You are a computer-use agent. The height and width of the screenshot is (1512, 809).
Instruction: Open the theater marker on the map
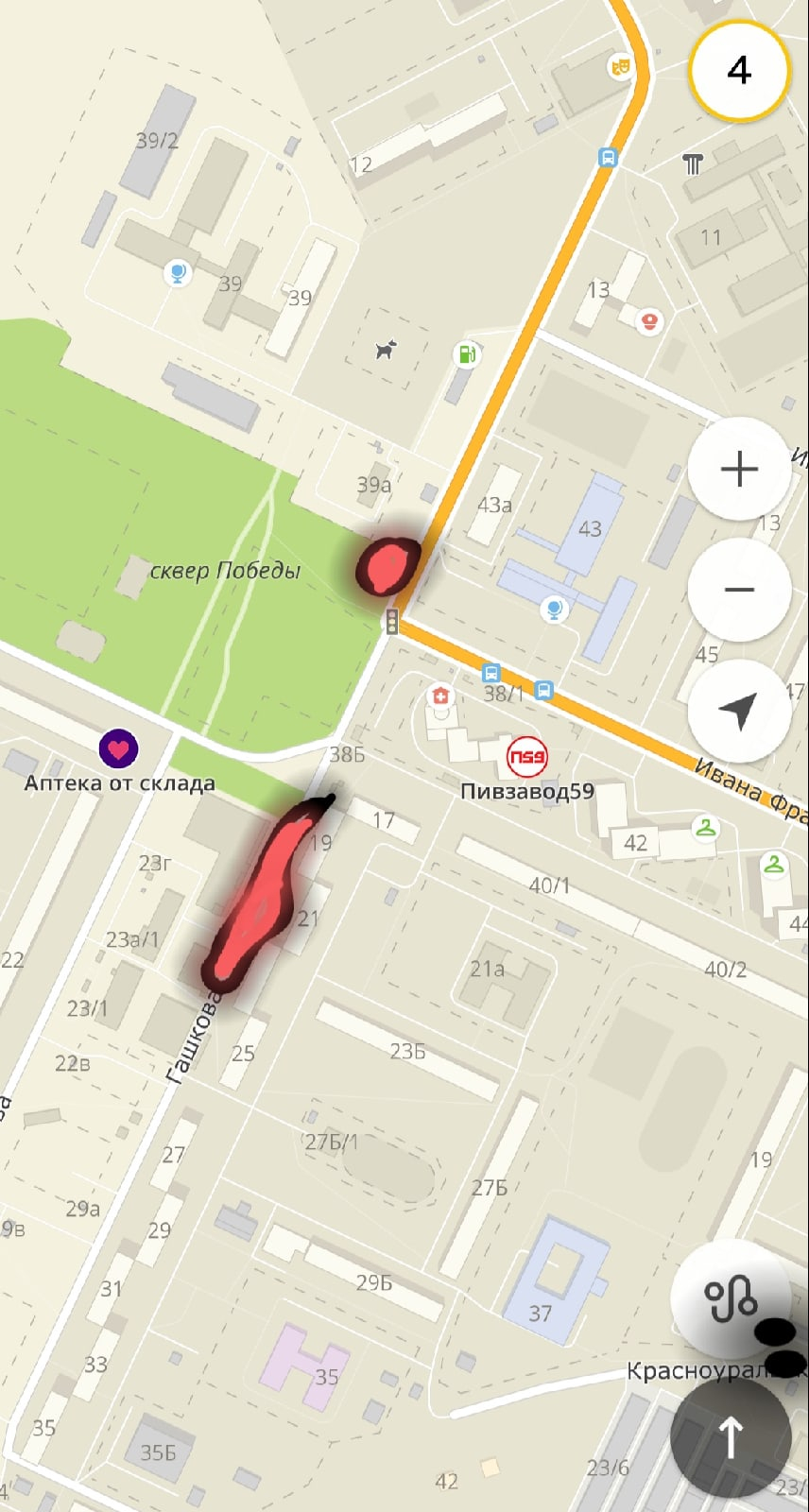620,66
